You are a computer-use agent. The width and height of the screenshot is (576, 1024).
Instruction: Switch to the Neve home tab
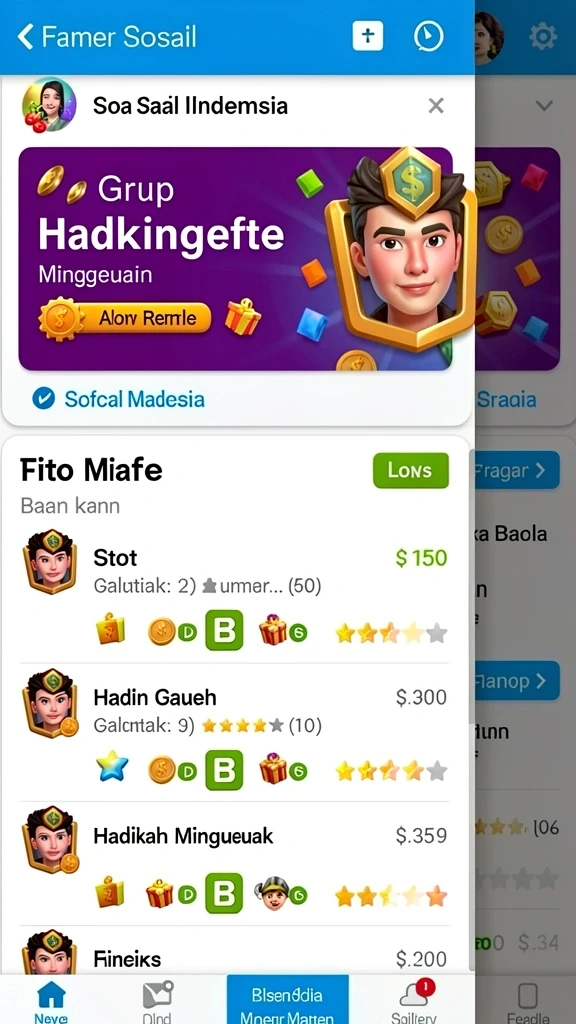(51, 1000)
